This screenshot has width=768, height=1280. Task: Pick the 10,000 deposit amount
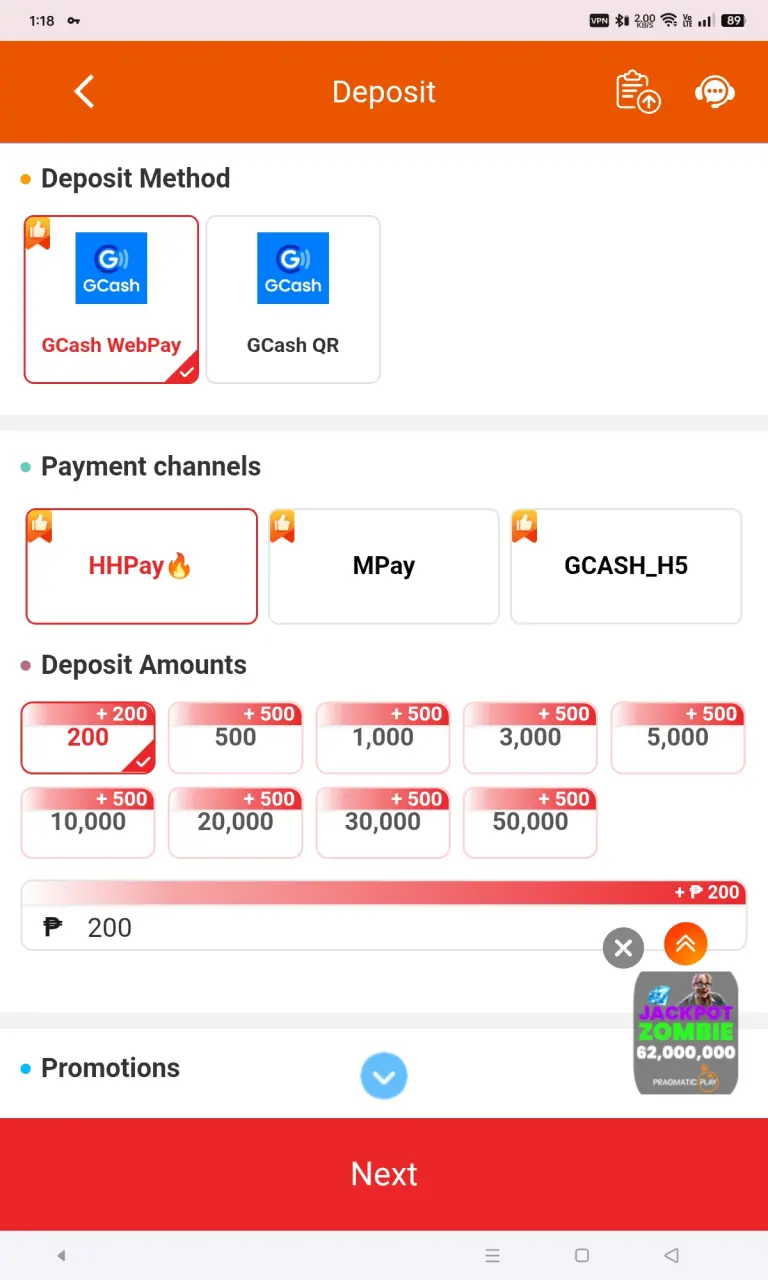[x=88, y=822]
